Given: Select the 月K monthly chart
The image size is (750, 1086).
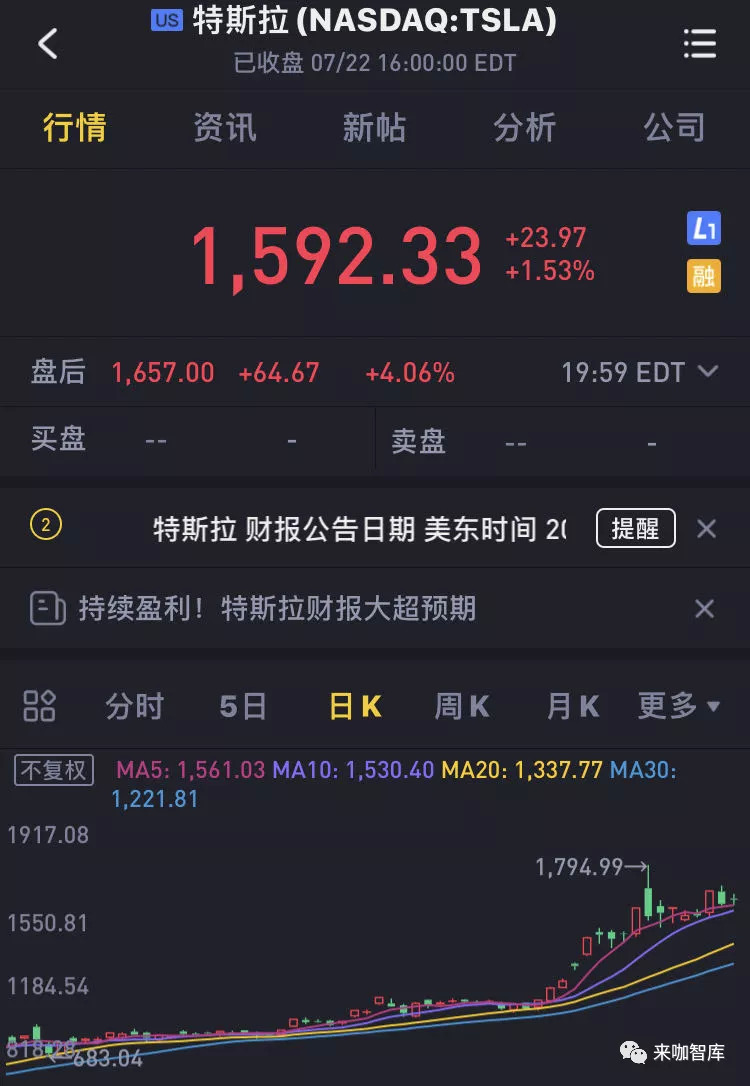Looking at the screenshot, I should (x=572, y=706).
